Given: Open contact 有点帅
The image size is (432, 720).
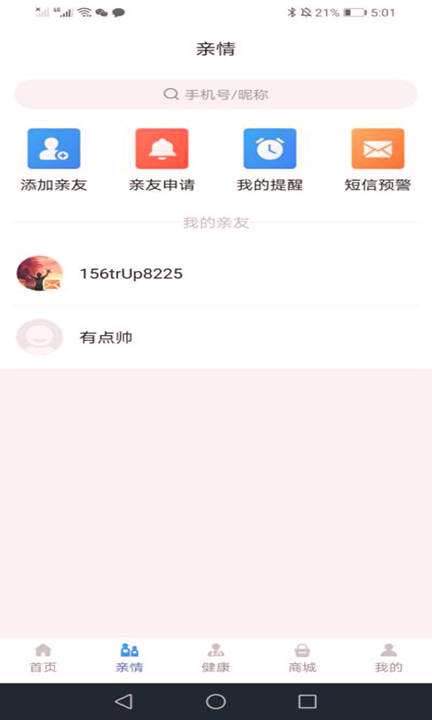Looking at the screenshot, I should tap(216, 338).
